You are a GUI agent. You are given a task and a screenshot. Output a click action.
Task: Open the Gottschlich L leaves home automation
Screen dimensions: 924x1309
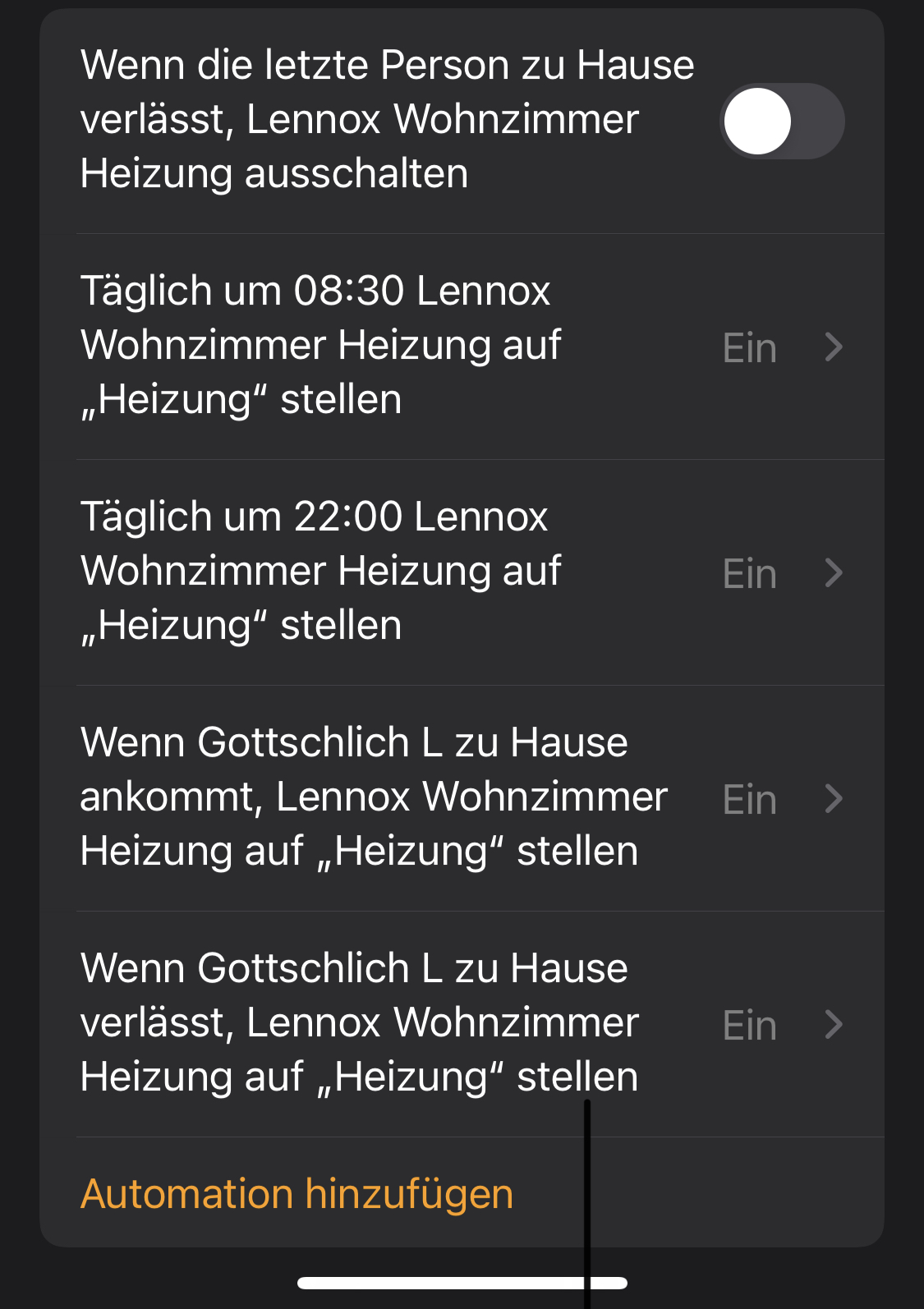point(462,1023)
